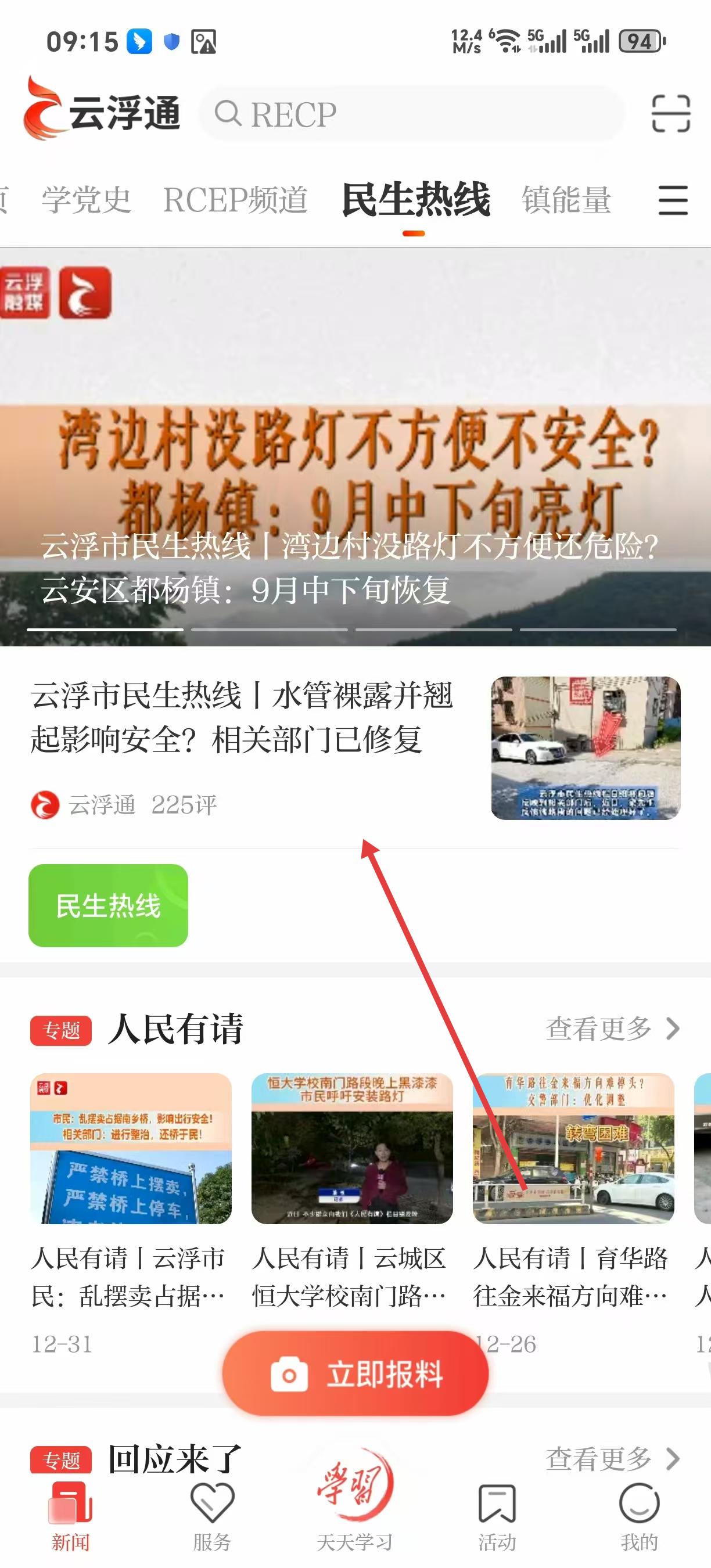Viewport: 711px width, 1568px height.
Task: Open the RECP search box
Action: 411,114
